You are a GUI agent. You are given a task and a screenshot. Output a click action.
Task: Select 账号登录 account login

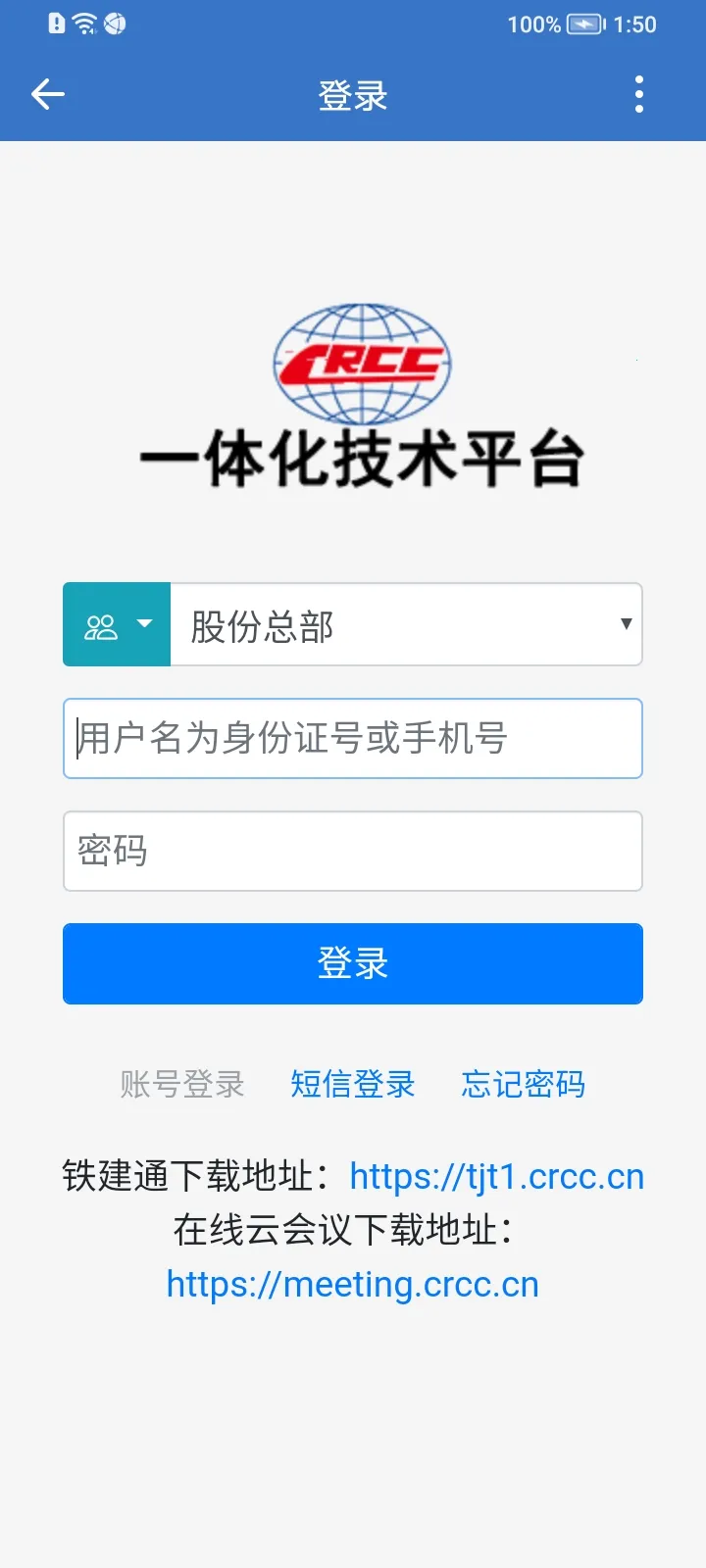click(x=182, y=1084)
